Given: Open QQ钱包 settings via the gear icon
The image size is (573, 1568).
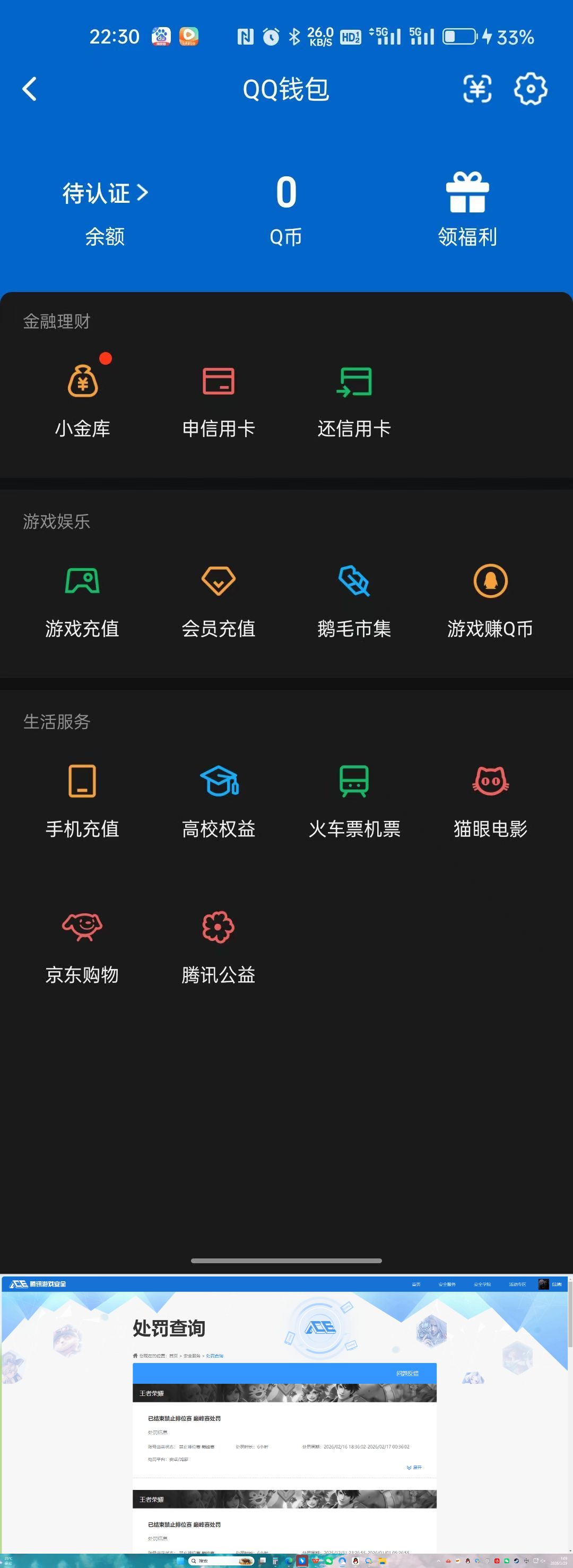Looking at the screenshot, I should point(531,89).
